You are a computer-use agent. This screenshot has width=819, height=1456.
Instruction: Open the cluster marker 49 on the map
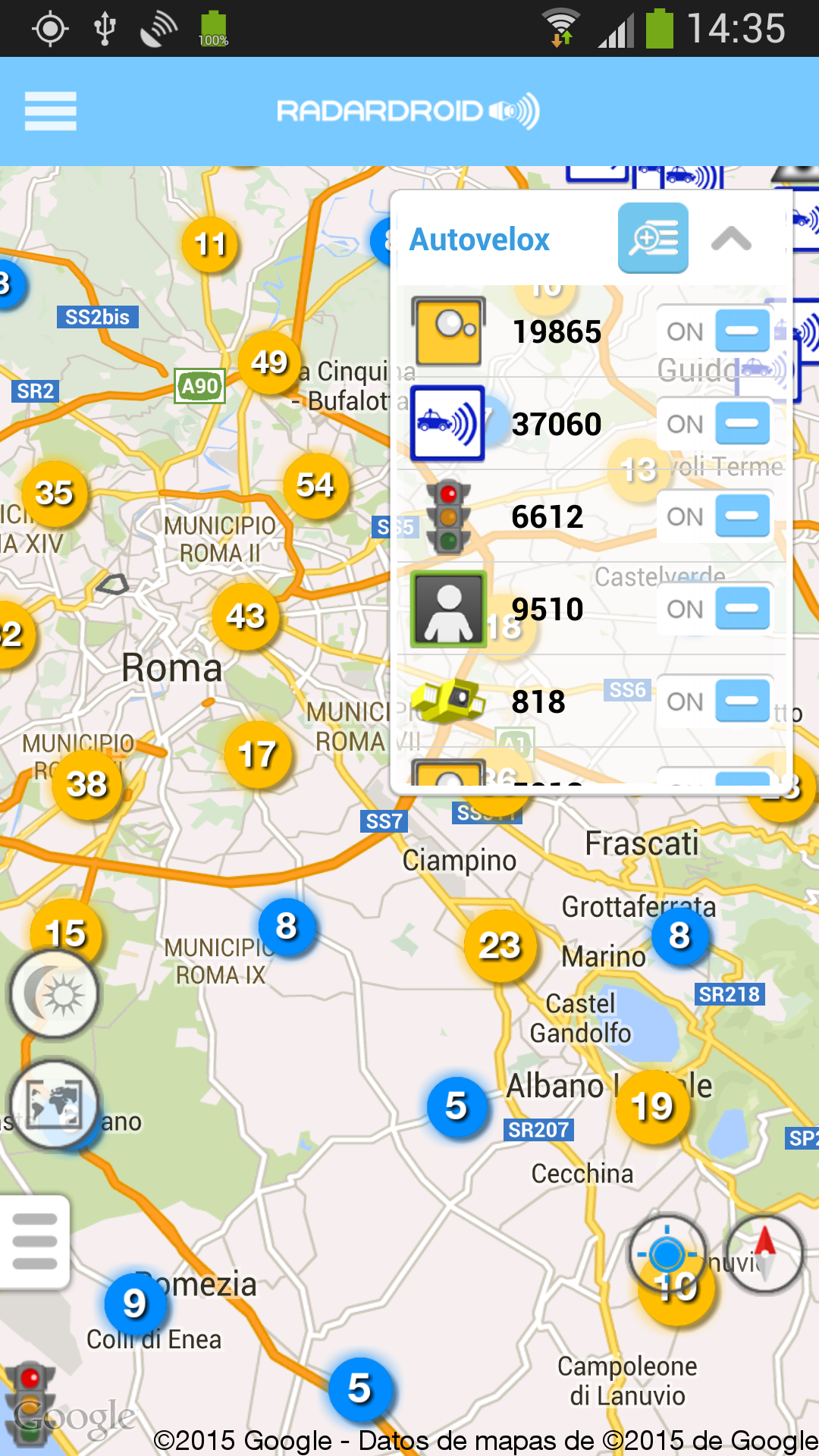click(x=269, y=362)
